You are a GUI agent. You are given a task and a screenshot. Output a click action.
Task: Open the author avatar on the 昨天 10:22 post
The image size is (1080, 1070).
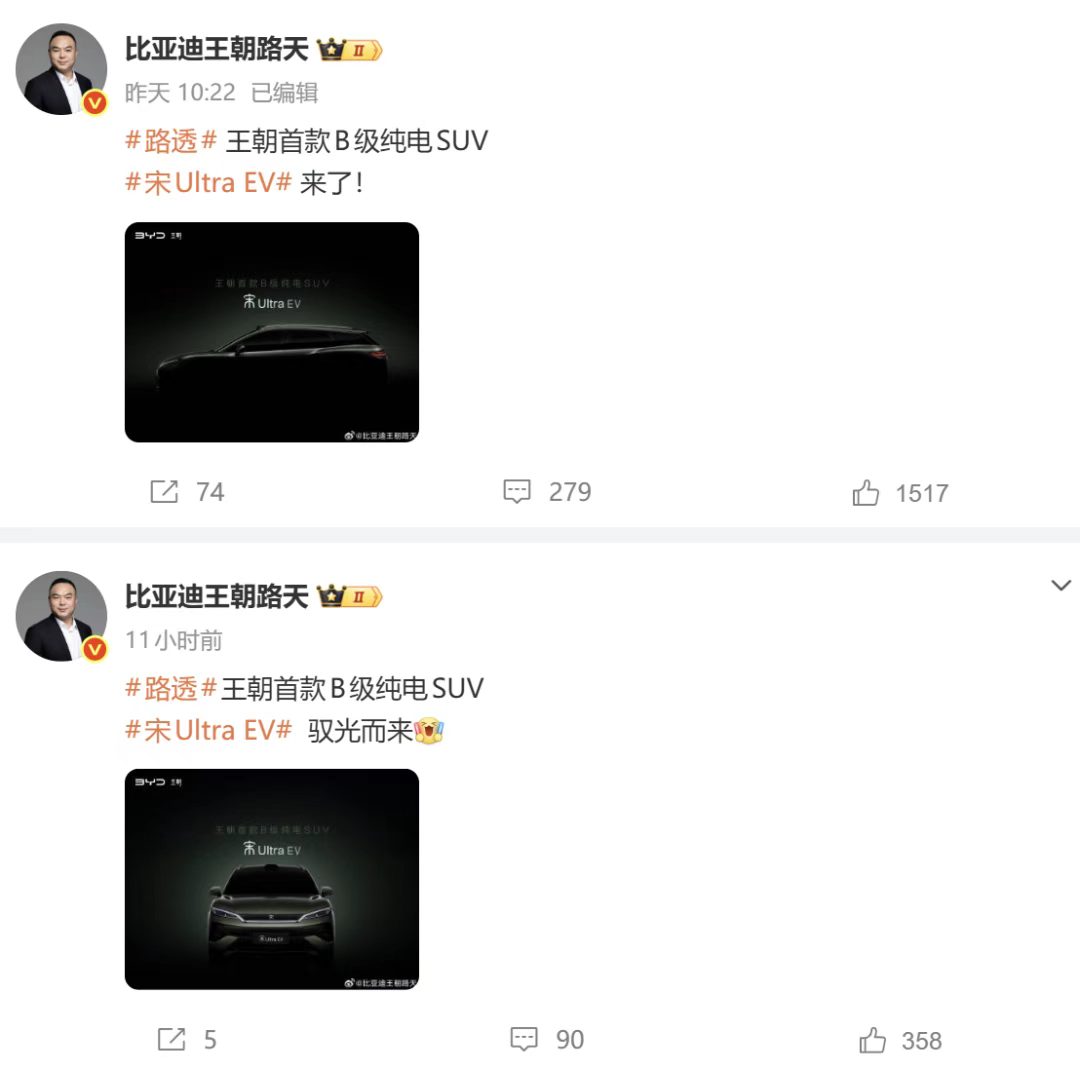point(61,69)
